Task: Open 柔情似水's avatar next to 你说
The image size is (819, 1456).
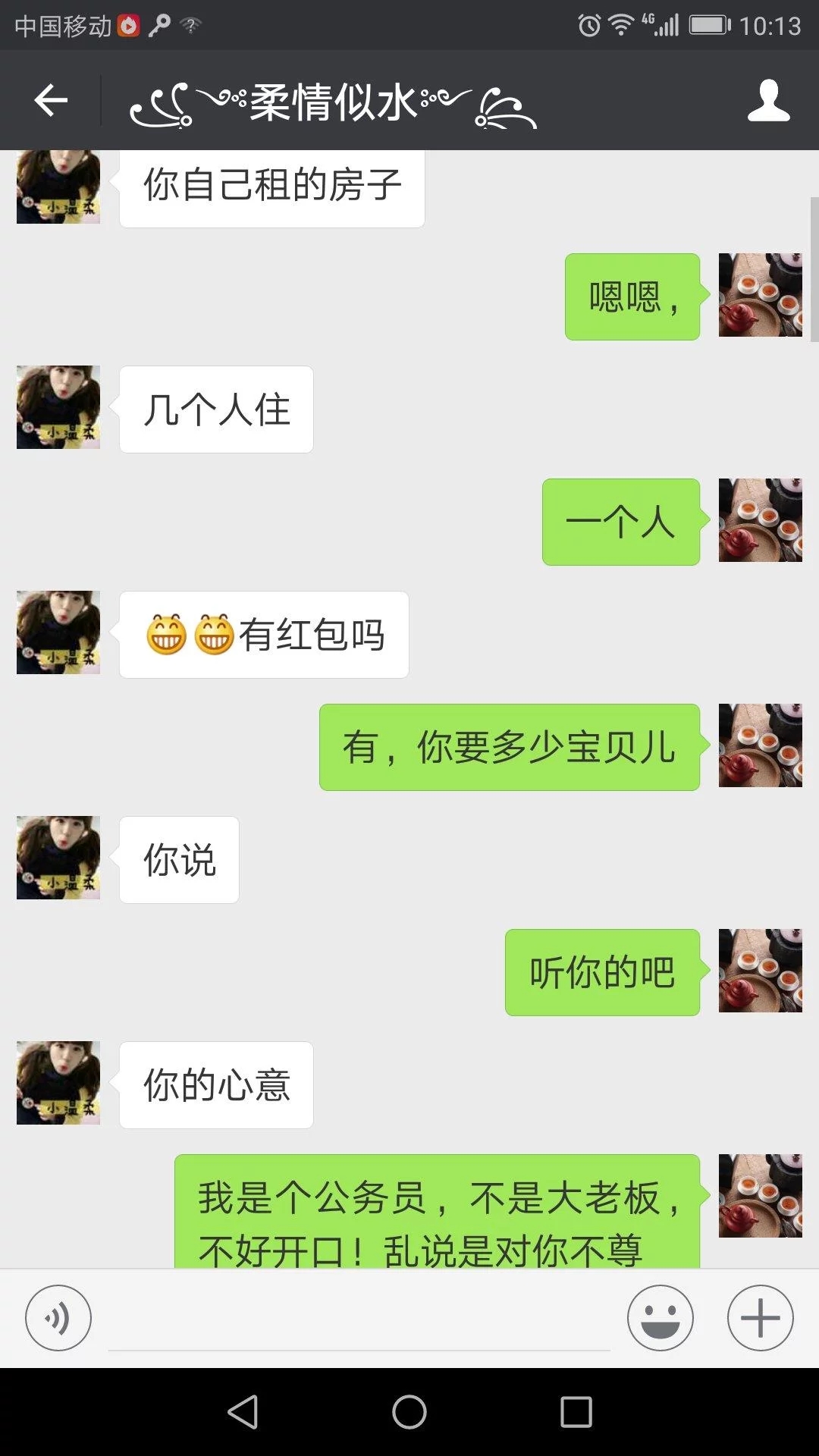Action: pyautogui.click(x=58, y=858)
